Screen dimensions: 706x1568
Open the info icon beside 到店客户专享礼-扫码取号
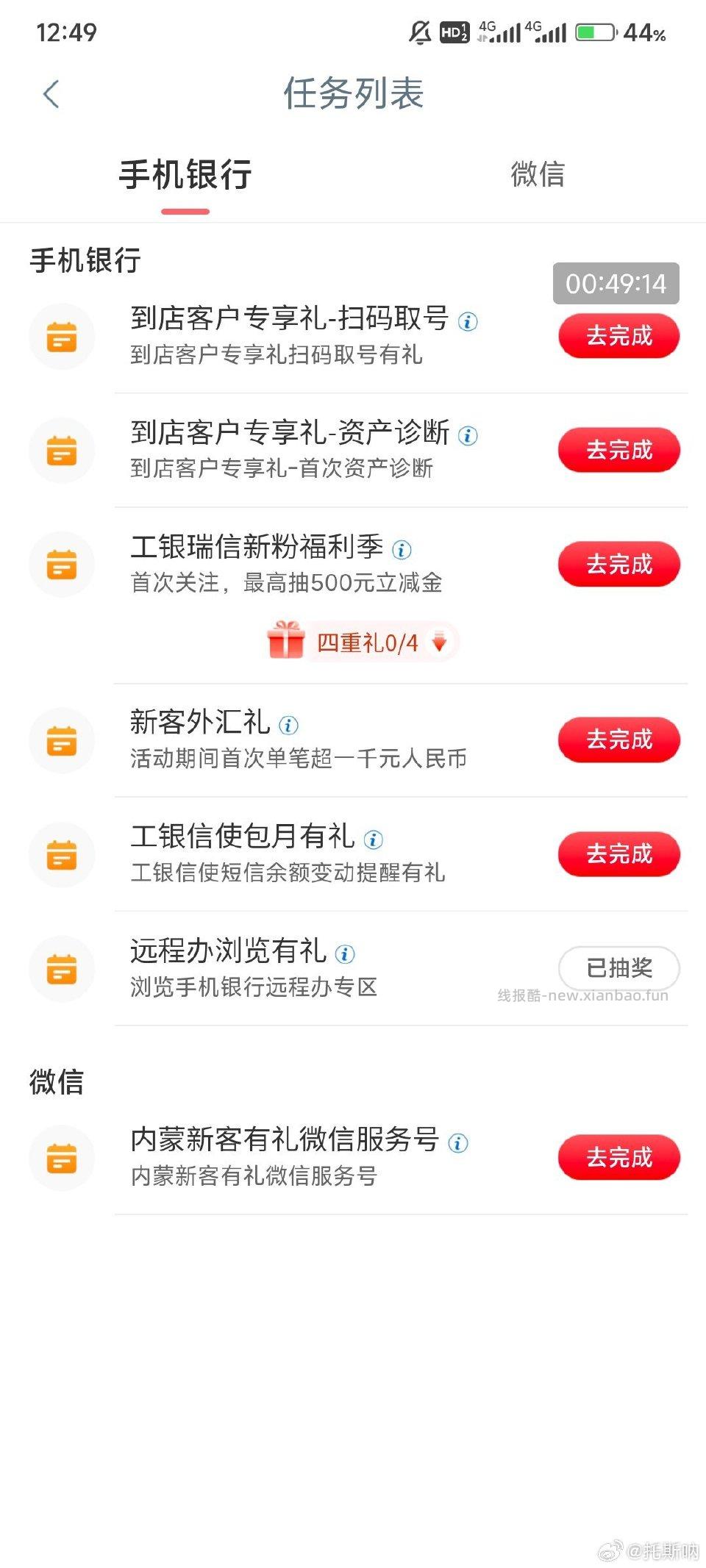468,322
